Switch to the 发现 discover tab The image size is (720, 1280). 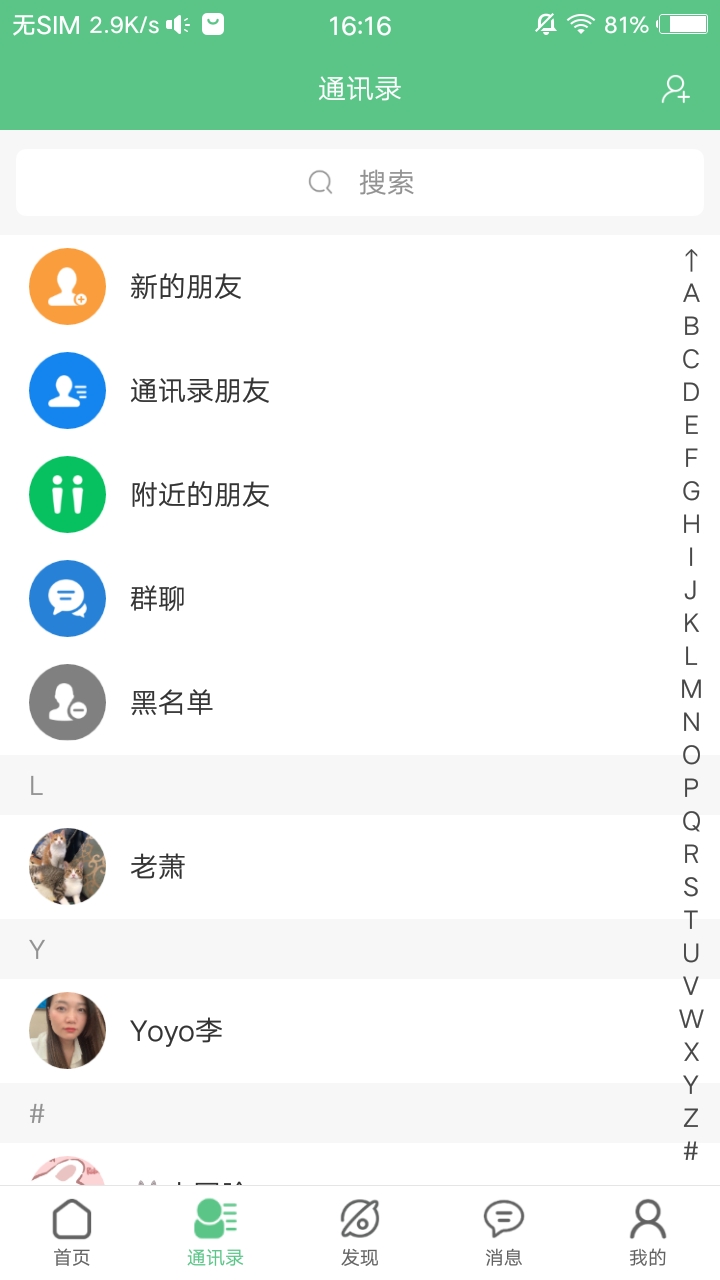360,1233
